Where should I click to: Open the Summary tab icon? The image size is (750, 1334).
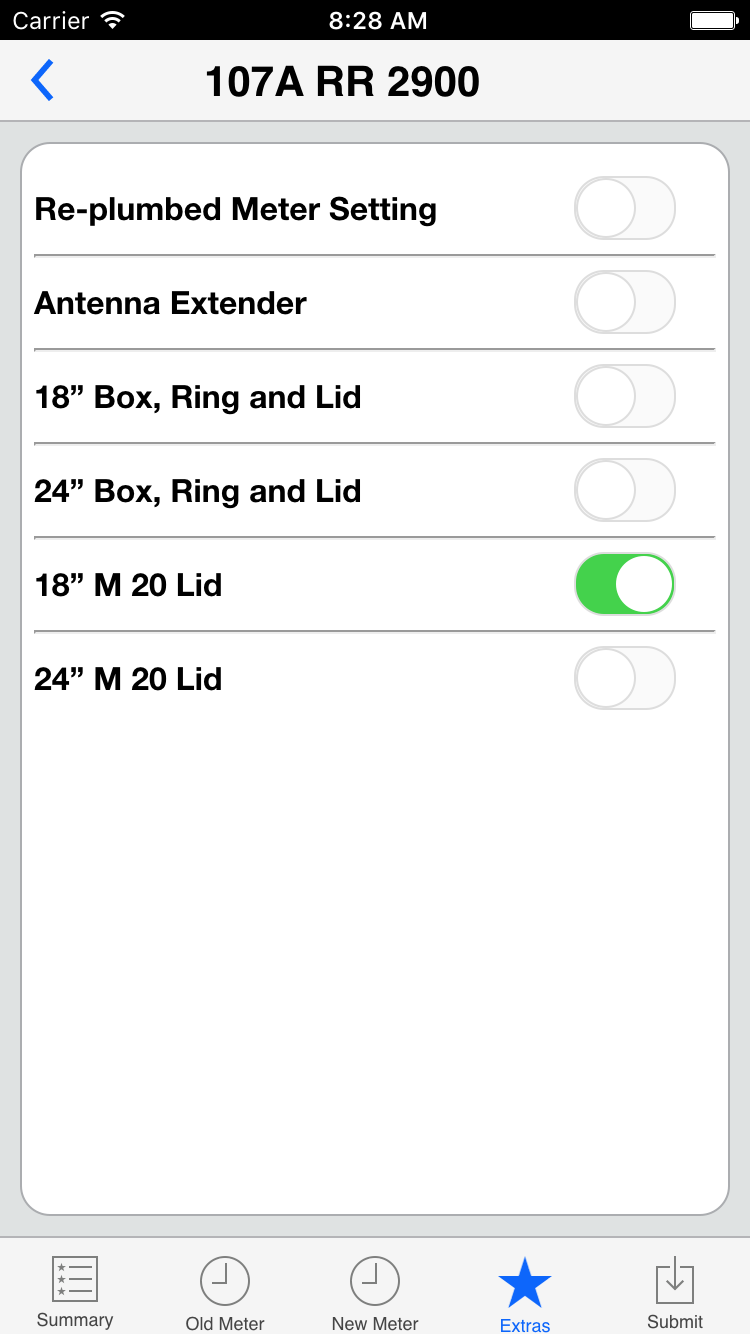tap(75, 1278)
